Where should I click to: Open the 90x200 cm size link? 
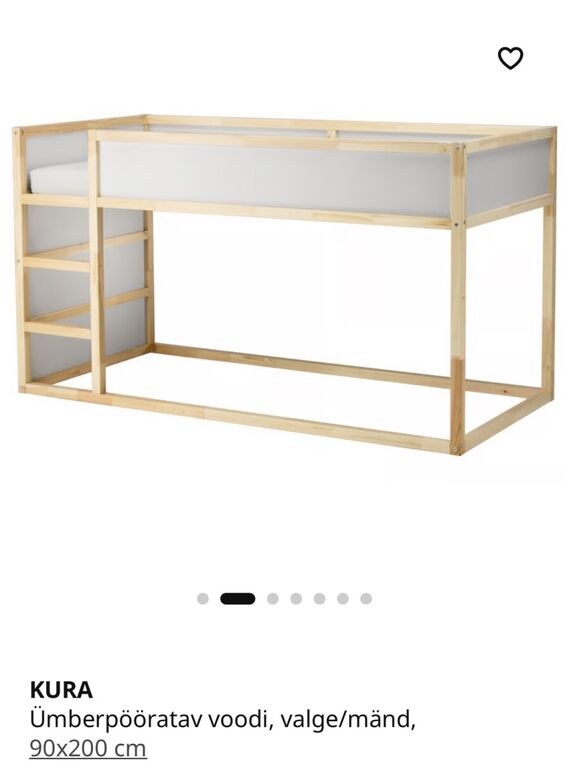pyautogui.click(x=88, y=748)
